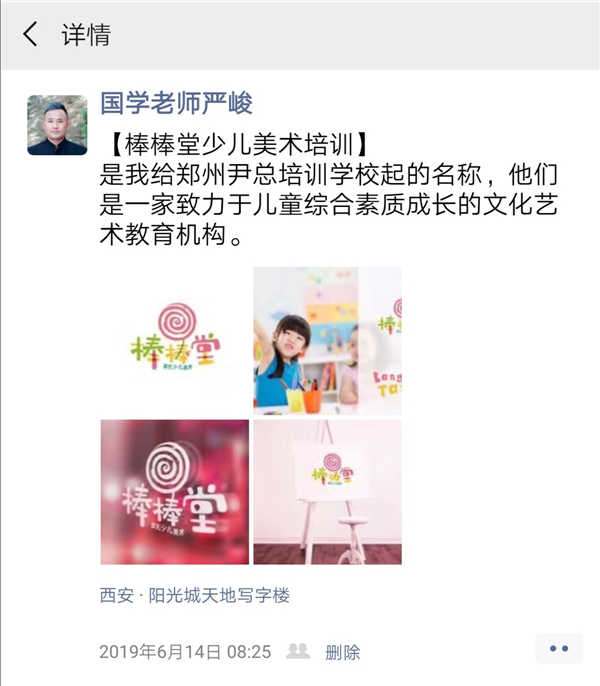The image size is (600, 686).
Task: Open location 西安 · 阳光城天地写字楼
Action: (195, 595)
